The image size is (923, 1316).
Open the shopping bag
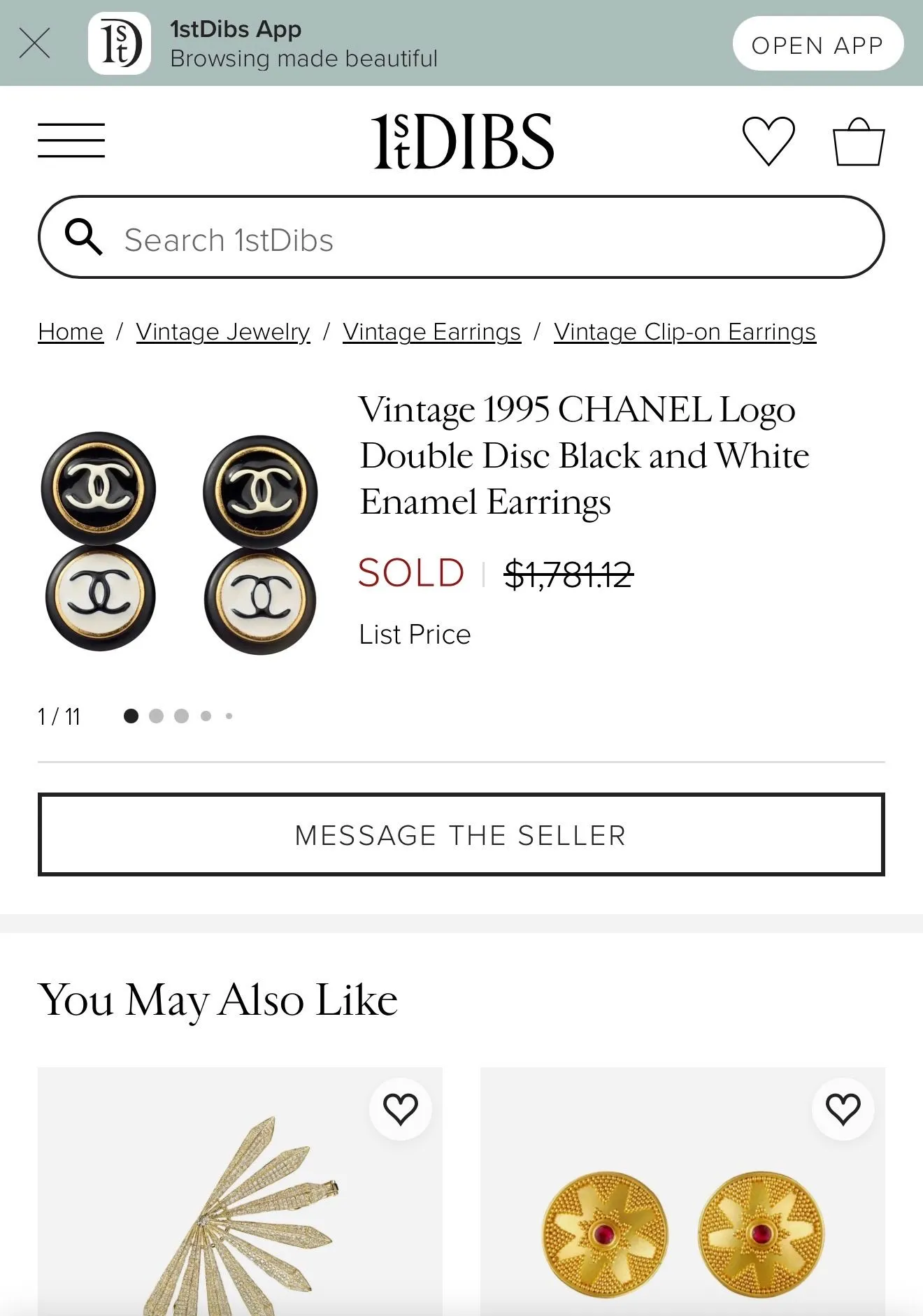tap(859, 141)
